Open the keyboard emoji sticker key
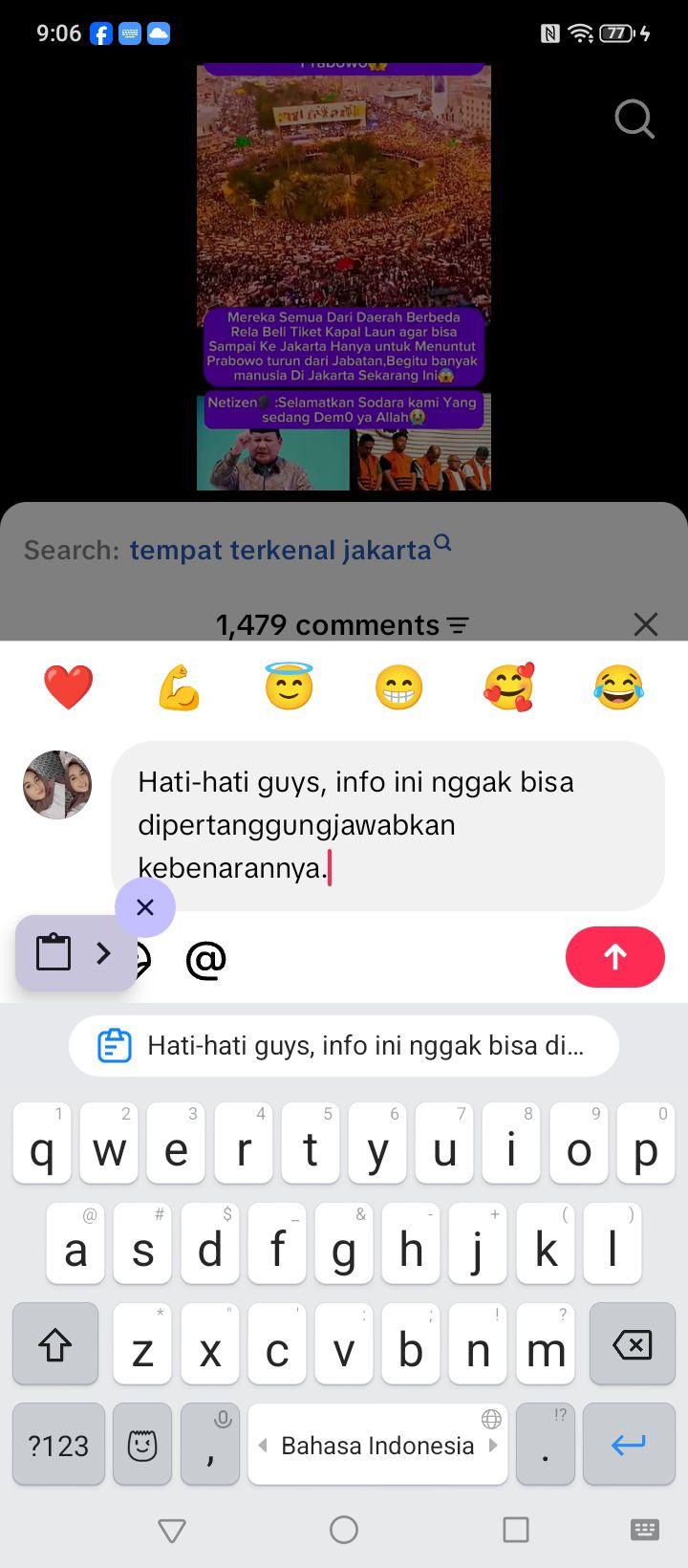Screen dimensions: 688x1568 142,1444
